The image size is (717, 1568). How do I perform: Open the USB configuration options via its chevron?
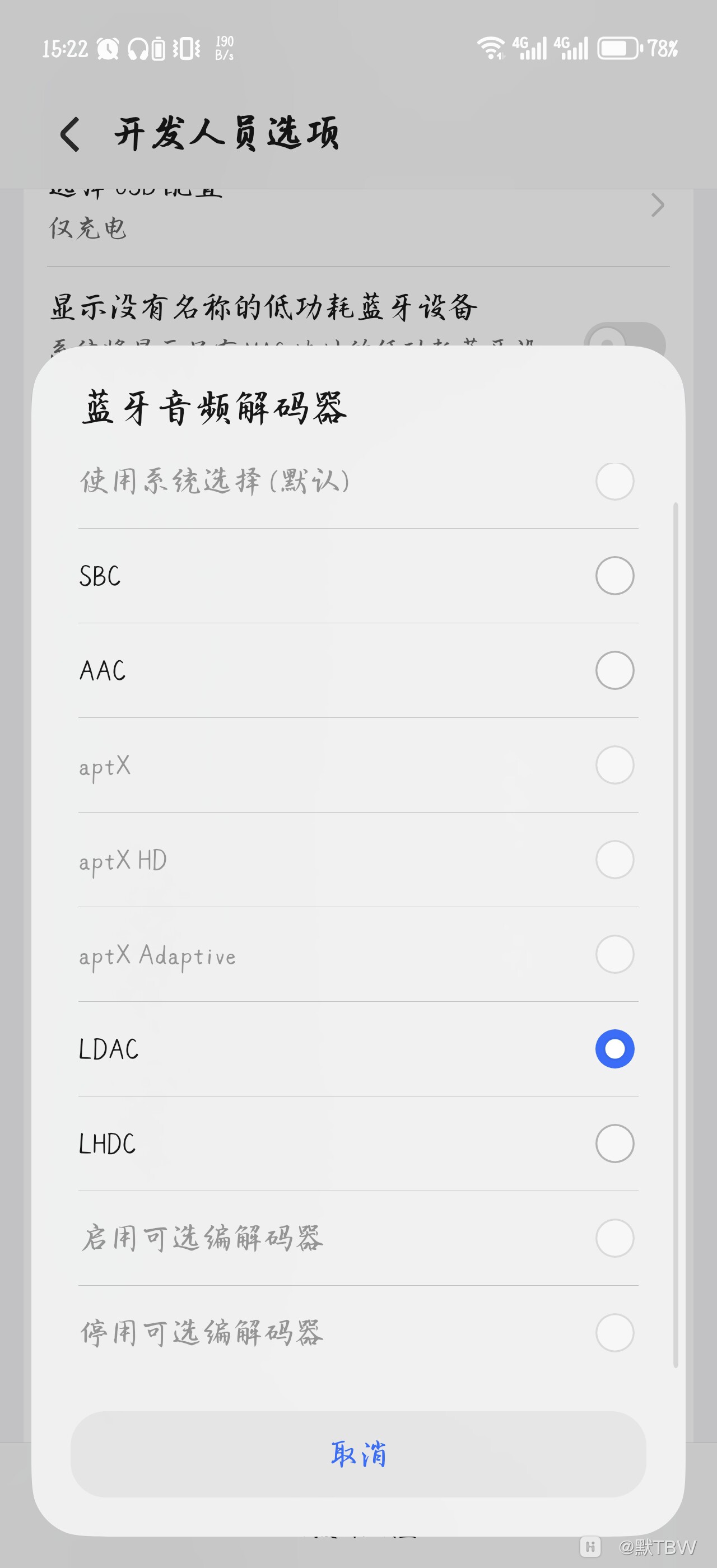coord(658,206)
